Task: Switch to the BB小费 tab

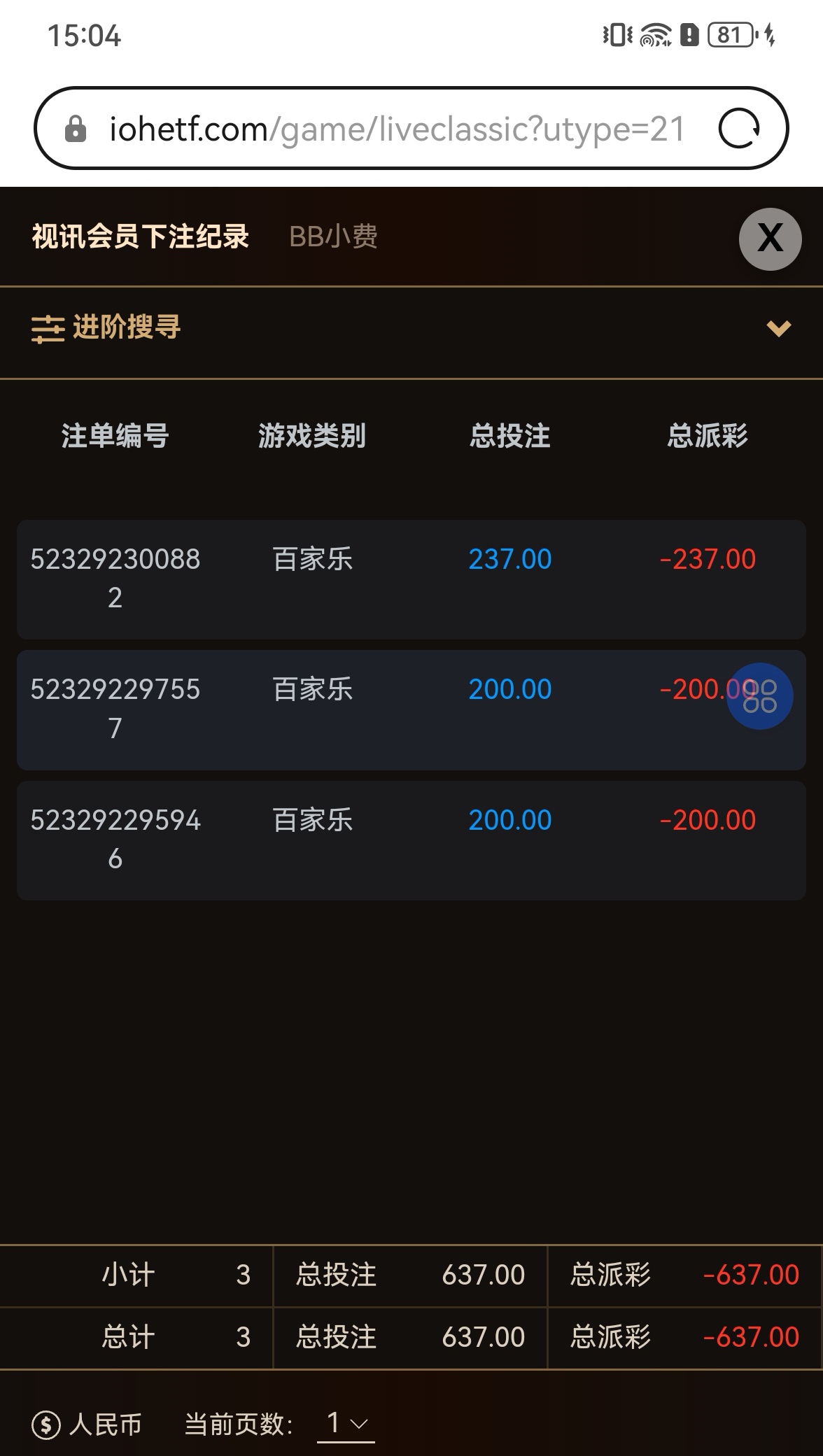Action: point(333,237)
